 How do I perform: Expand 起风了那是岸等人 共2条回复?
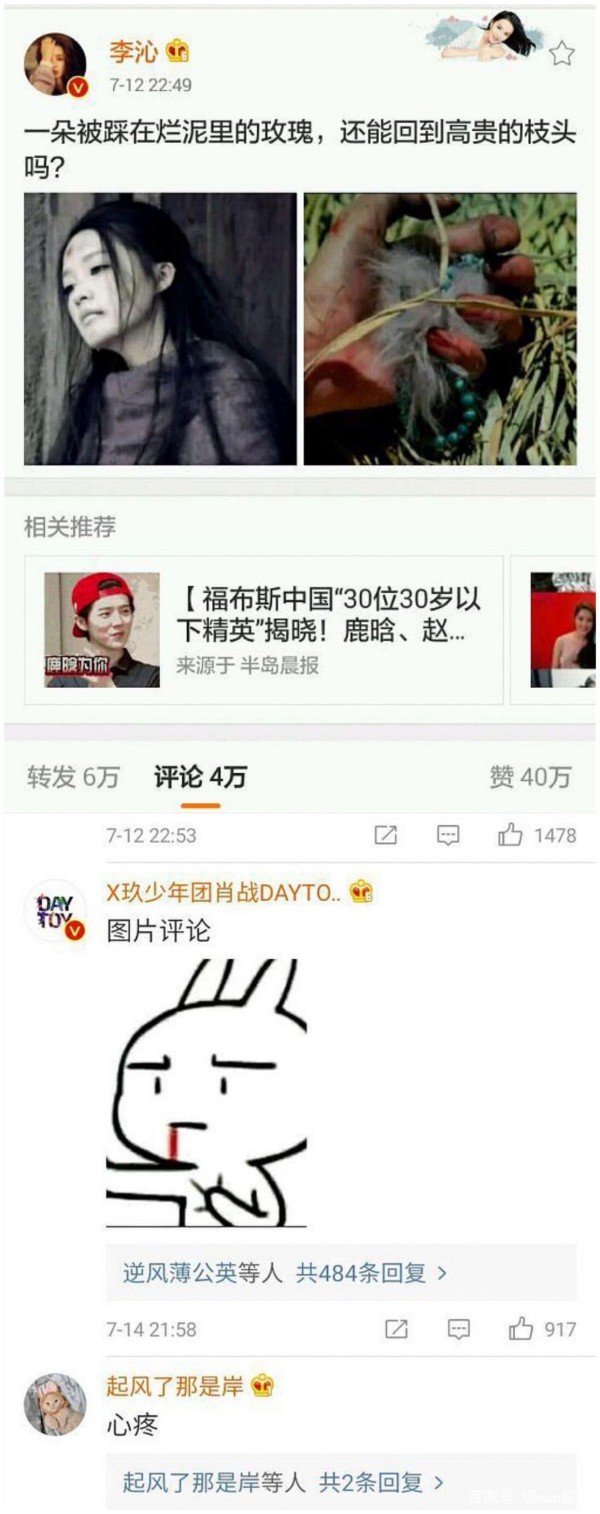pos(283,1482)
